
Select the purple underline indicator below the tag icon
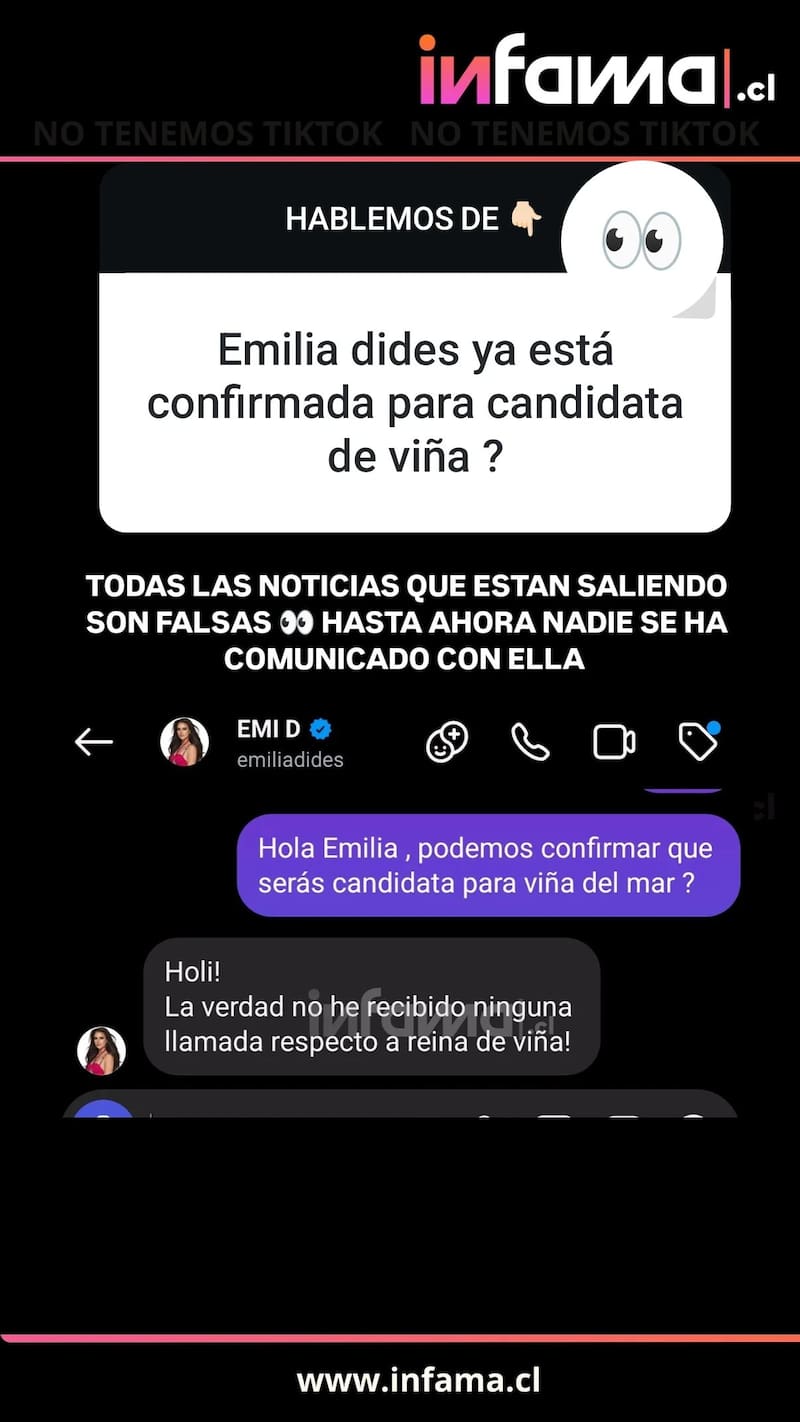[x=685, y=789]
